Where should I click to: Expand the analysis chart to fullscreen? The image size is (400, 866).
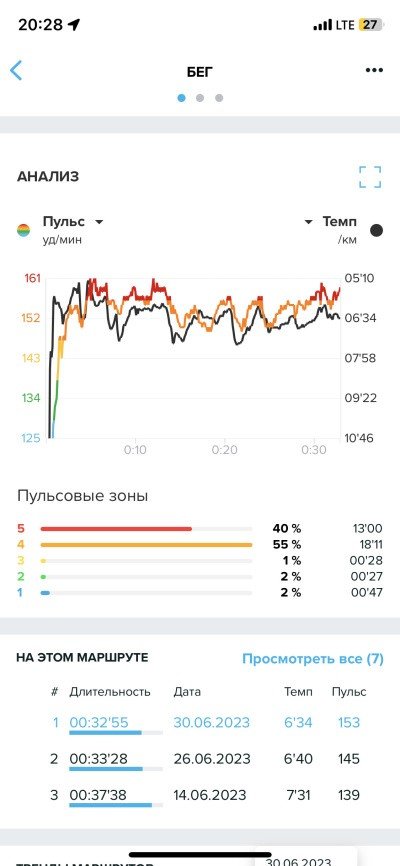tap(370, 177)
